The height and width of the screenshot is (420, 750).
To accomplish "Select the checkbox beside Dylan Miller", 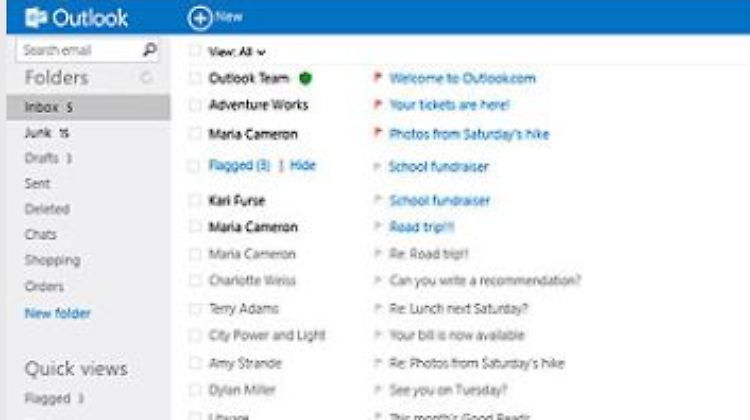I will pos(195,390).
